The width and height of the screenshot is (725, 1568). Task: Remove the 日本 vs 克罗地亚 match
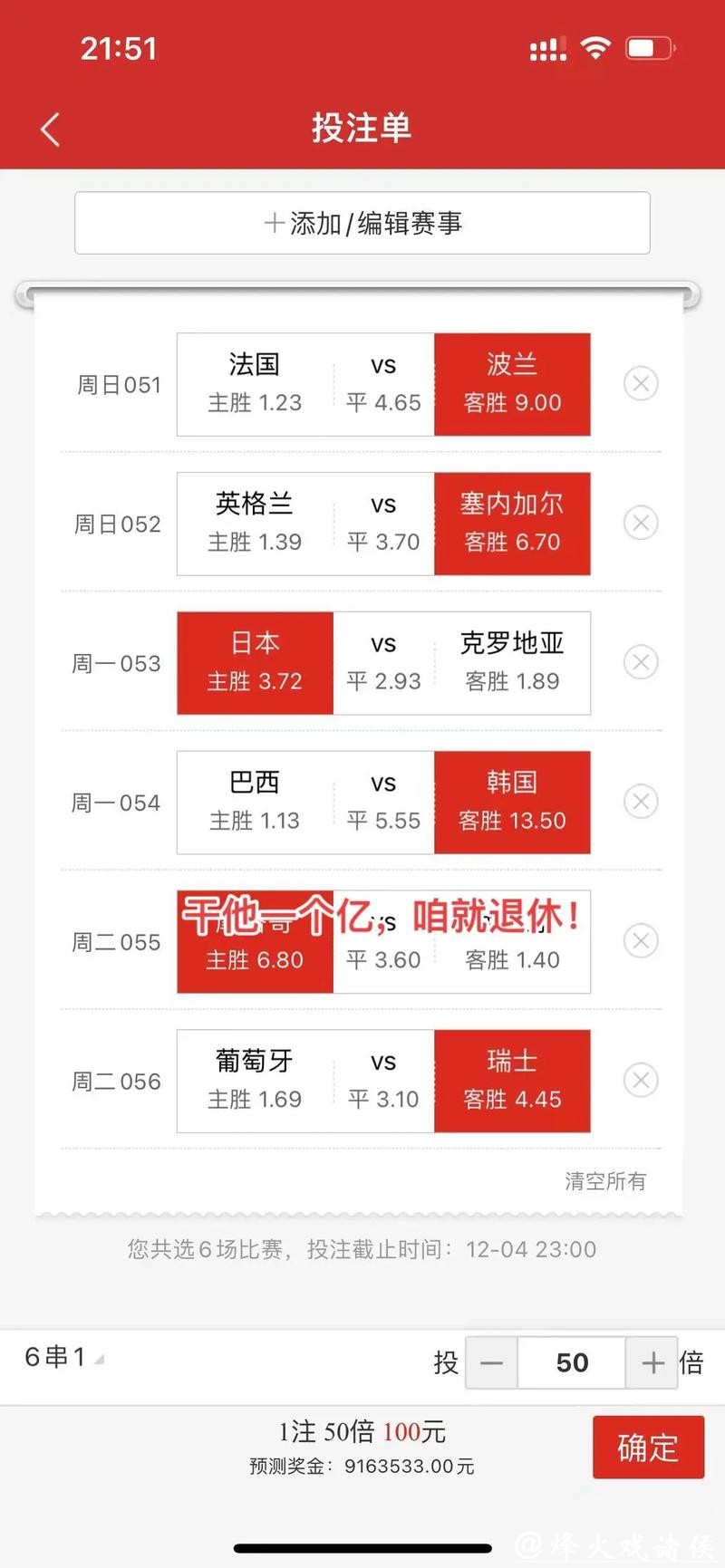coord(641,662)
